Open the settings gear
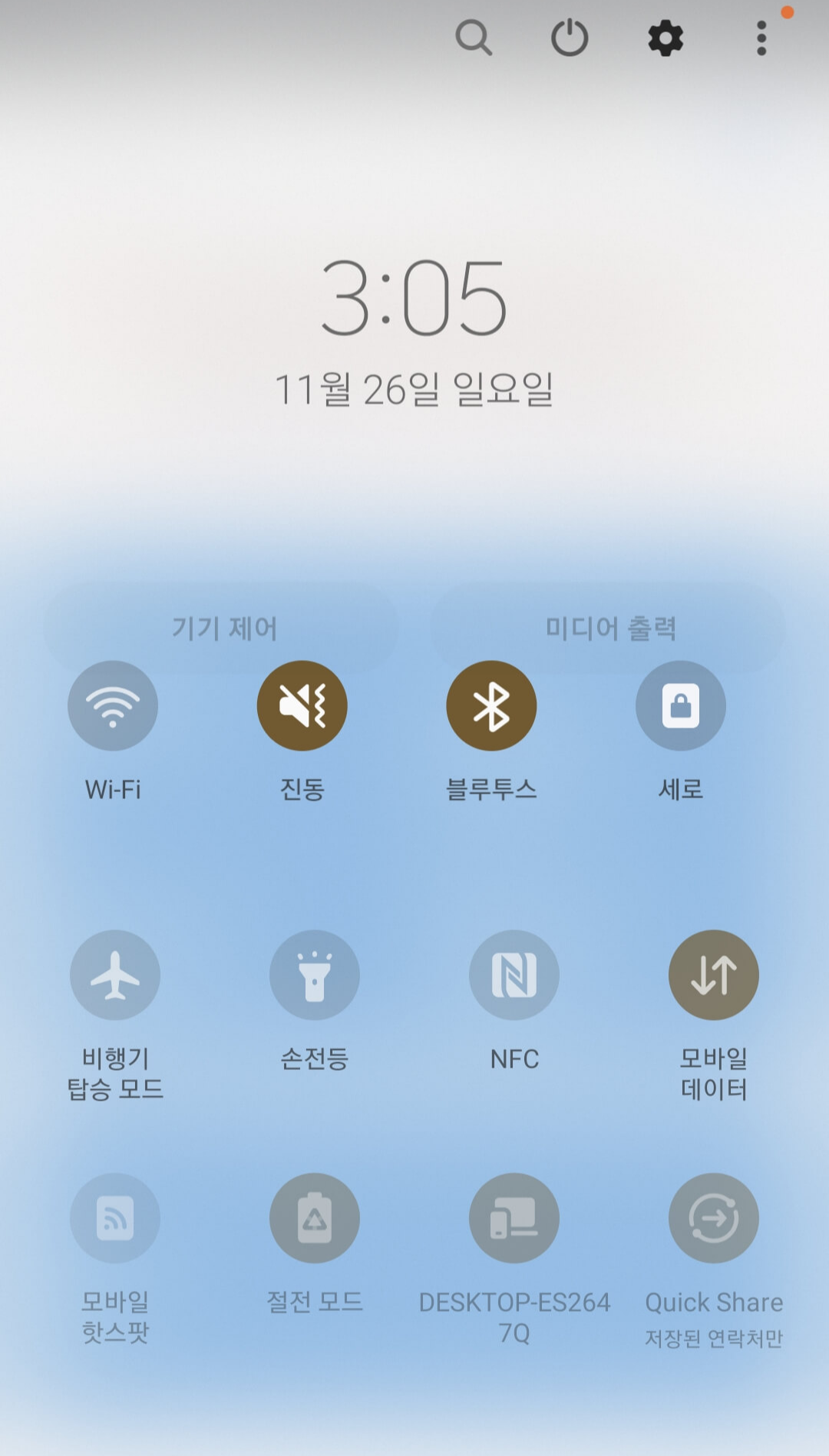829x1456 pixels. pyautogui.click(x=665, y=38)
